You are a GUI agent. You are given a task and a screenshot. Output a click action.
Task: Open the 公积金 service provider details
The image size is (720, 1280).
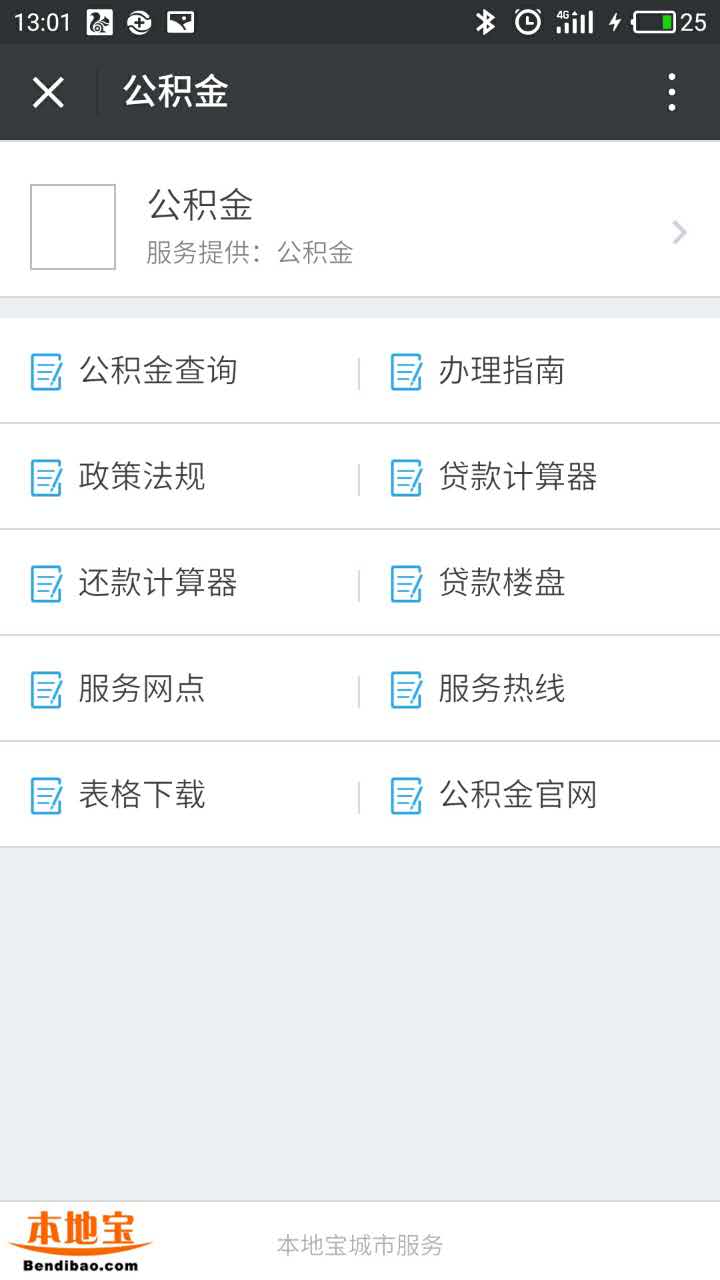(x=360, y=226)
